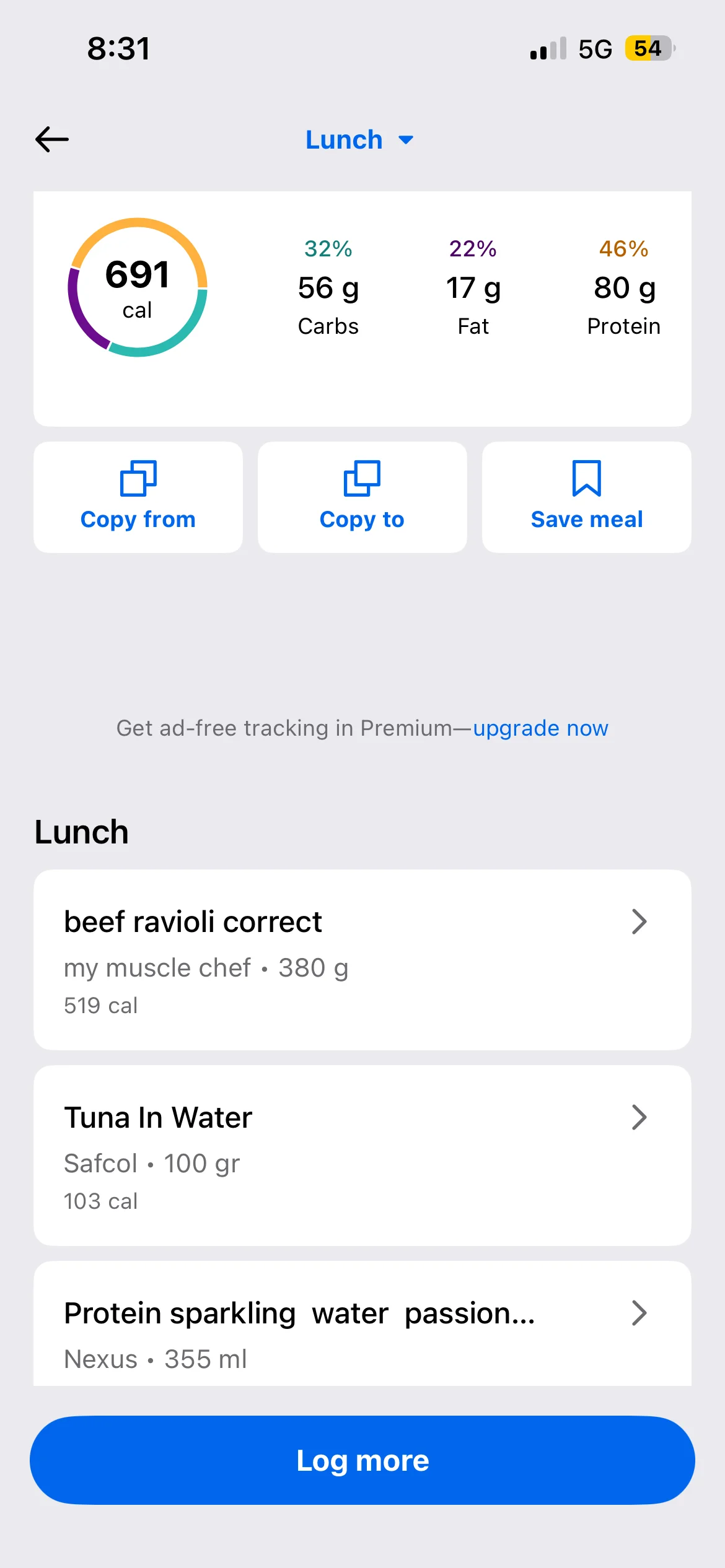Go back using the arrow icon
This screenshot has width=725, height=1568.
coord(52,139)
